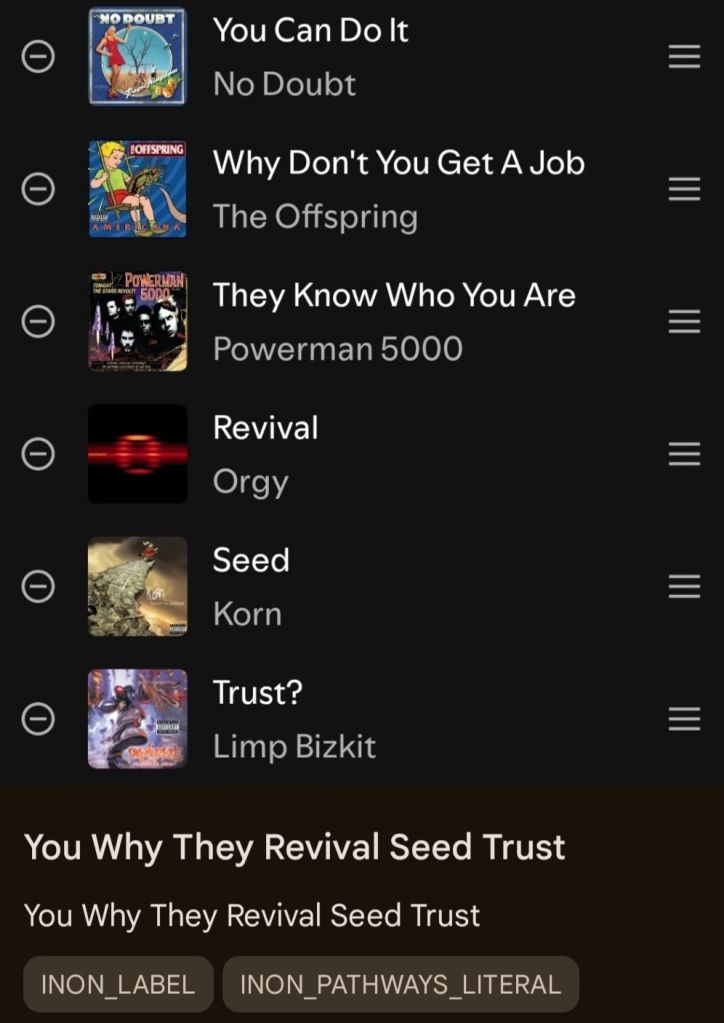Screen dimensions: 724x1023
Task: Tap the reorder handle for Revival
Action: tap(684, 454)
